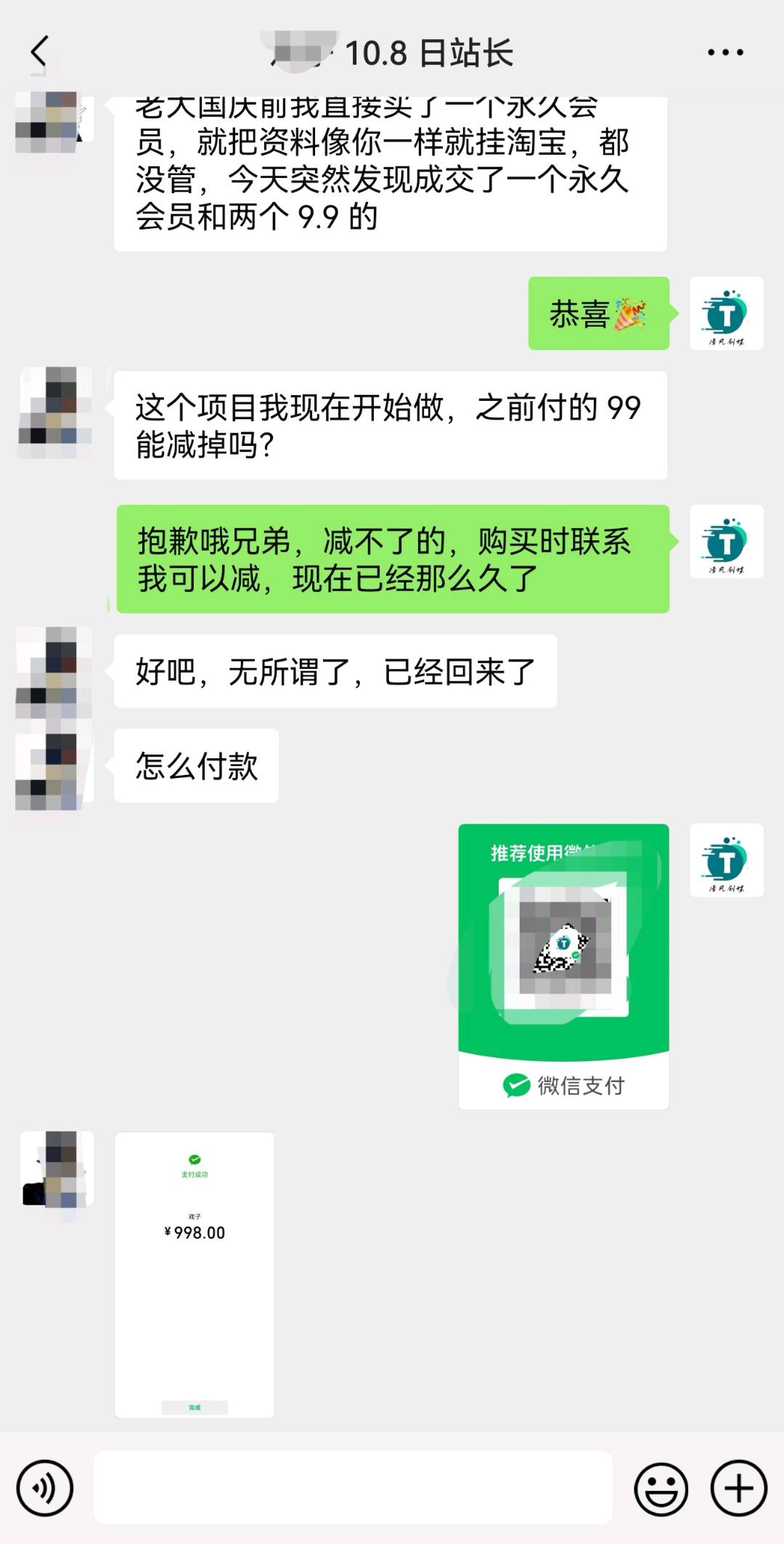
Task: Tap the 清风创媒 avatar beside the QR code message
Action: click(x=727, y=861)
